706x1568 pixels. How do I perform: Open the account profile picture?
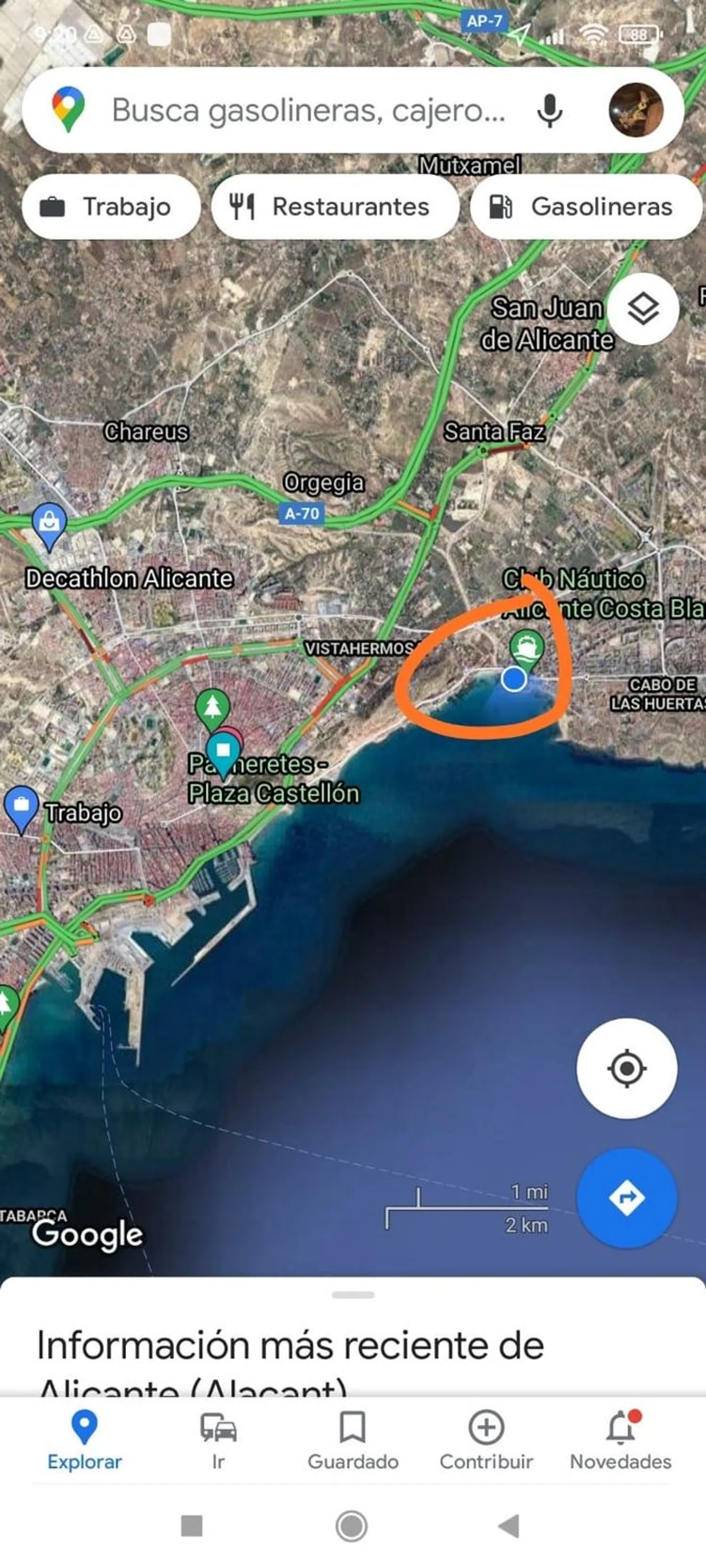(636, 110)
